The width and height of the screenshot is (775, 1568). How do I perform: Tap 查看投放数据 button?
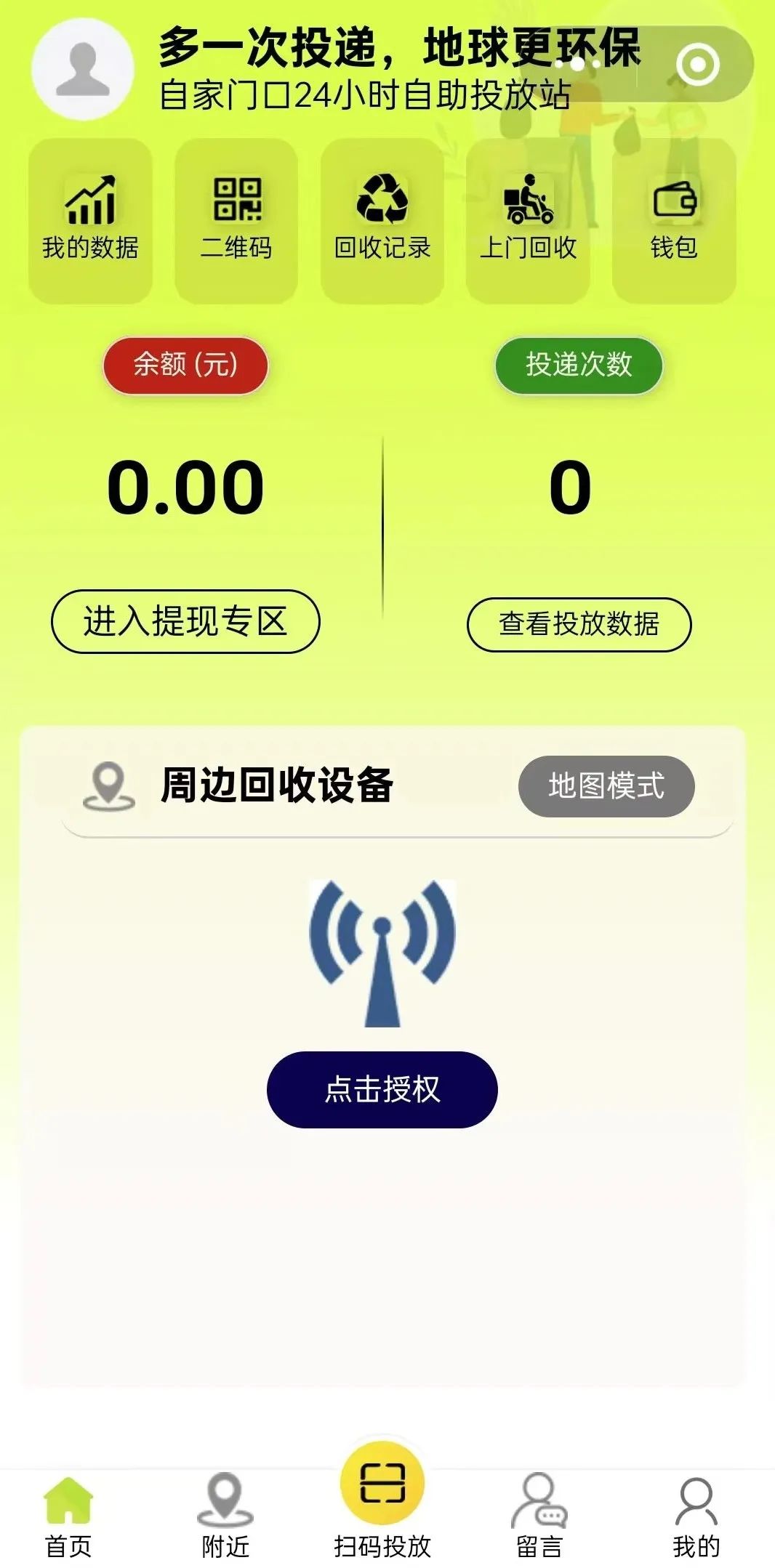(579, 624)
